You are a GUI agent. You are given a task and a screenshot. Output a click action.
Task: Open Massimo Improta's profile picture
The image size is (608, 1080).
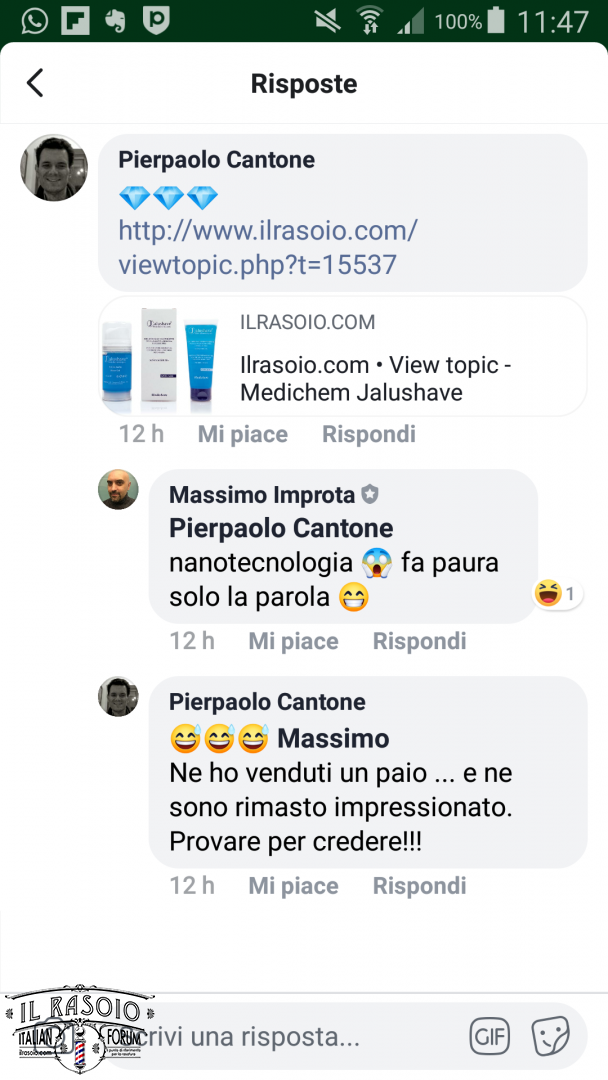pos(118,490)
